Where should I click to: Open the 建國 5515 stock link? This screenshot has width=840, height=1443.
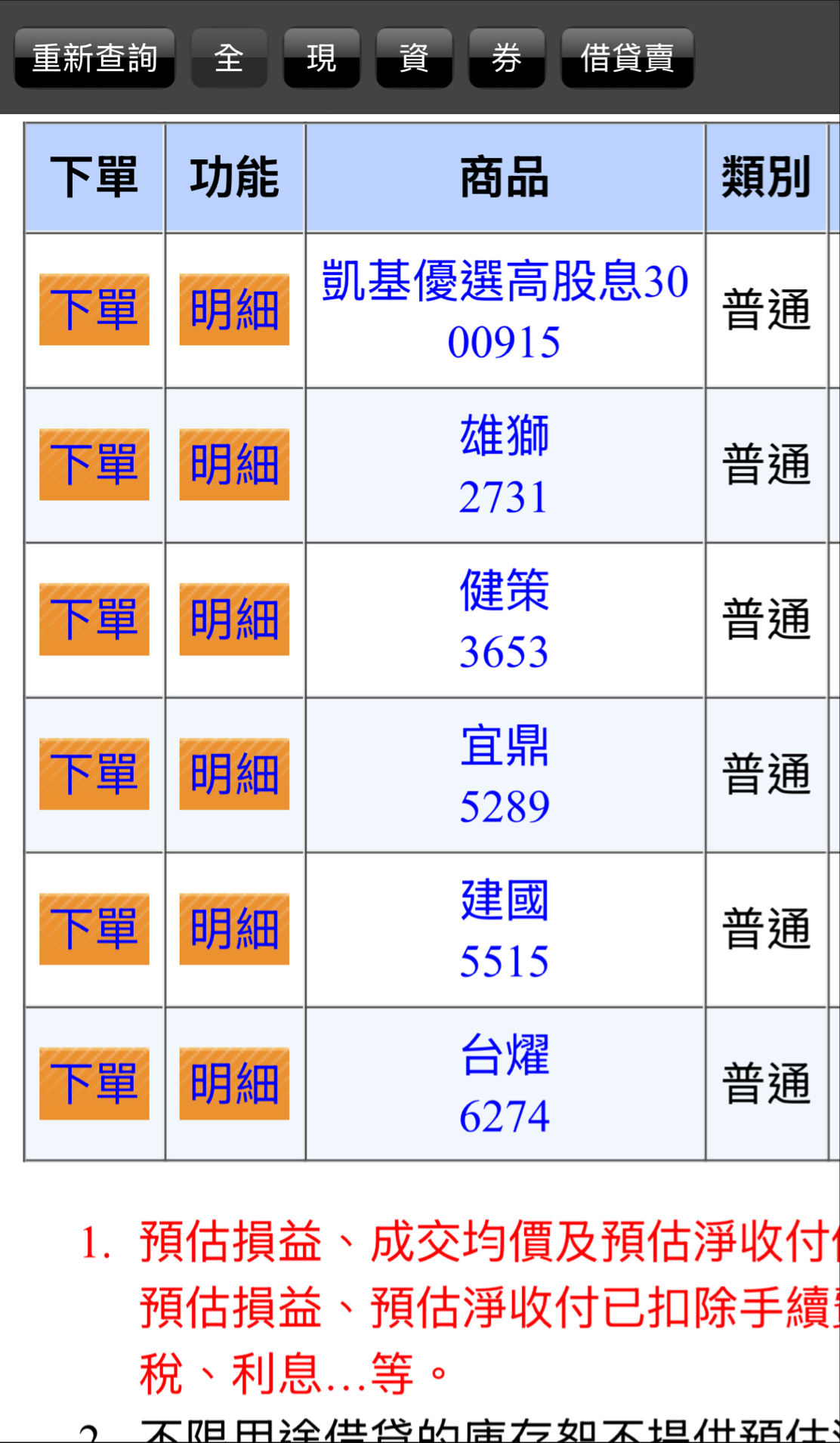pos(505,930)
